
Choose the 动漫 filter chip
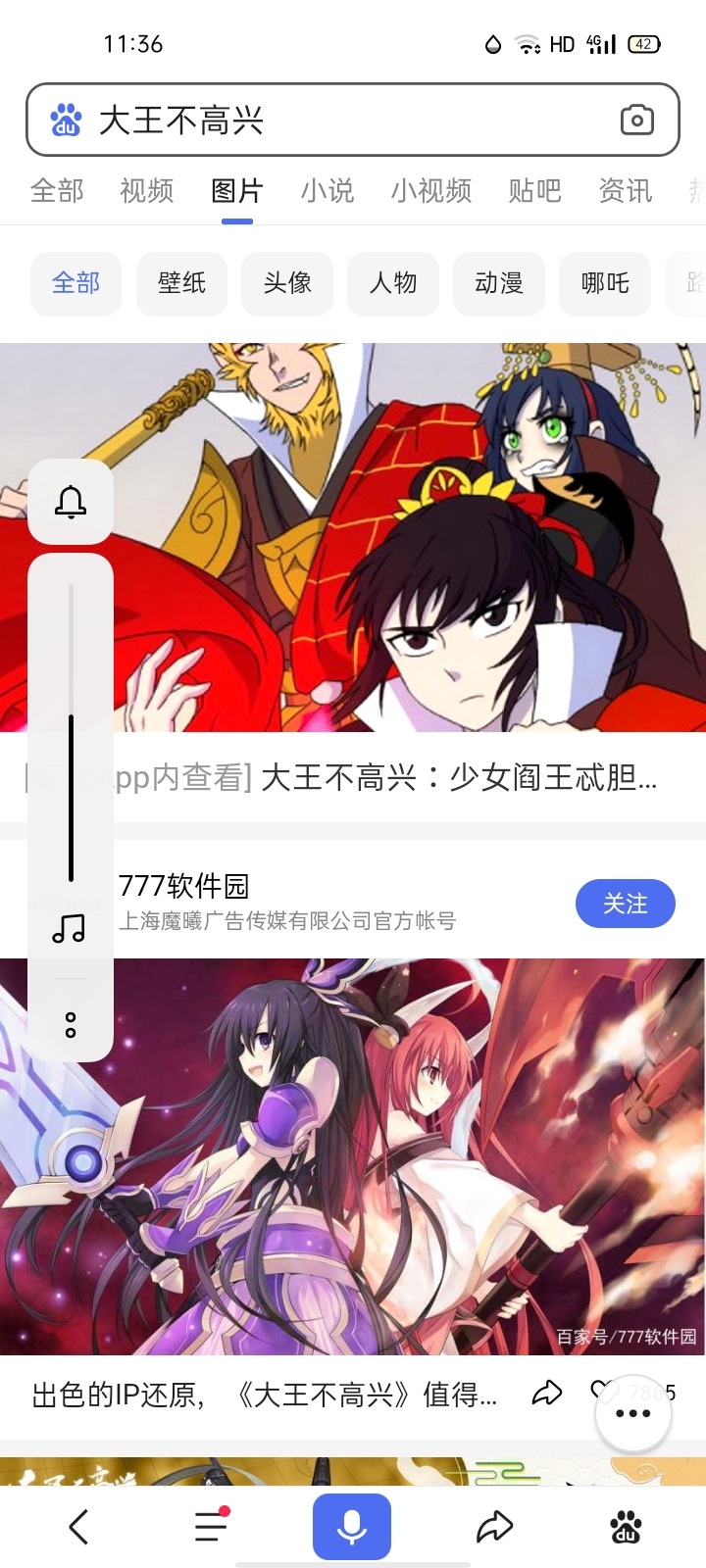499,283
